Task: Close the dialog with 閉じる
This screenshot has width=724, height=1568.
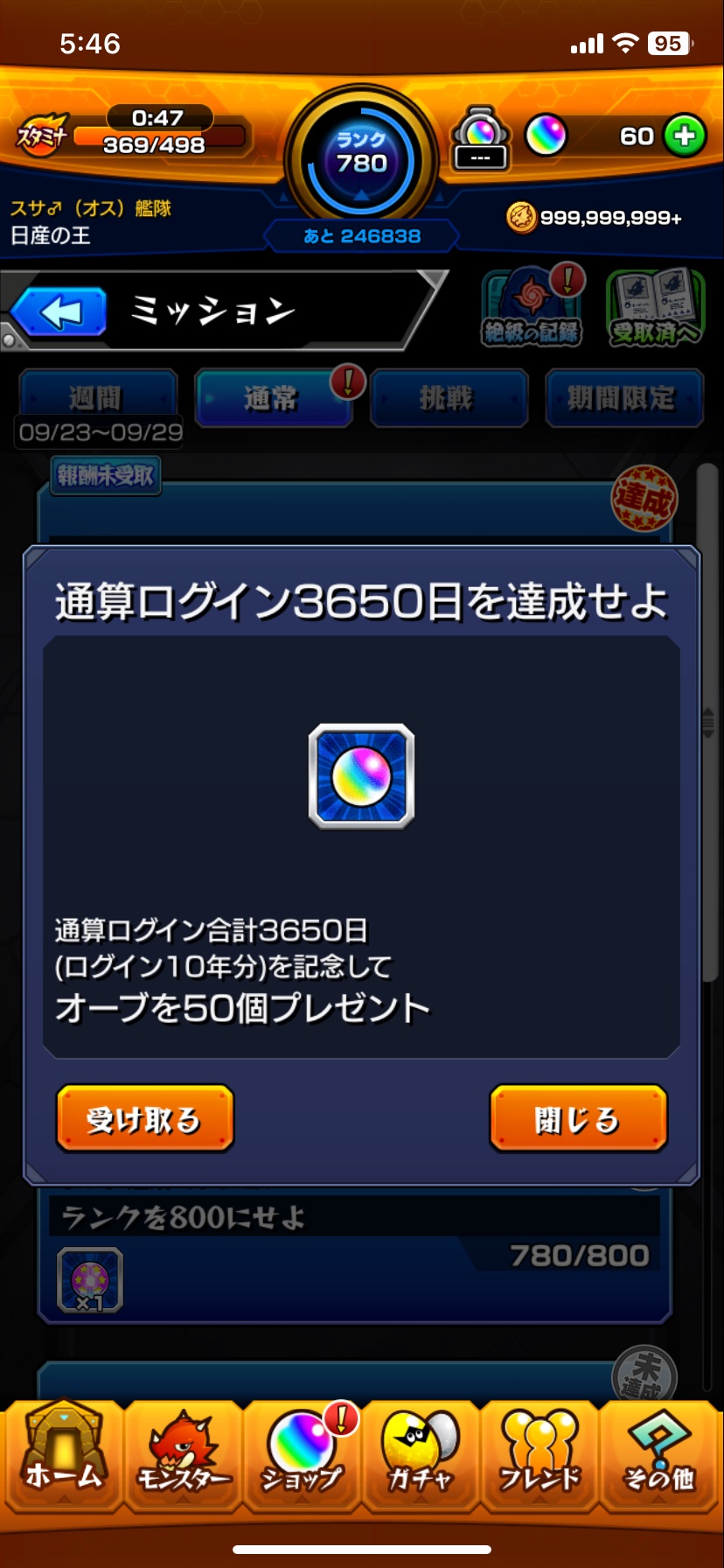Action: (578, 1118)
